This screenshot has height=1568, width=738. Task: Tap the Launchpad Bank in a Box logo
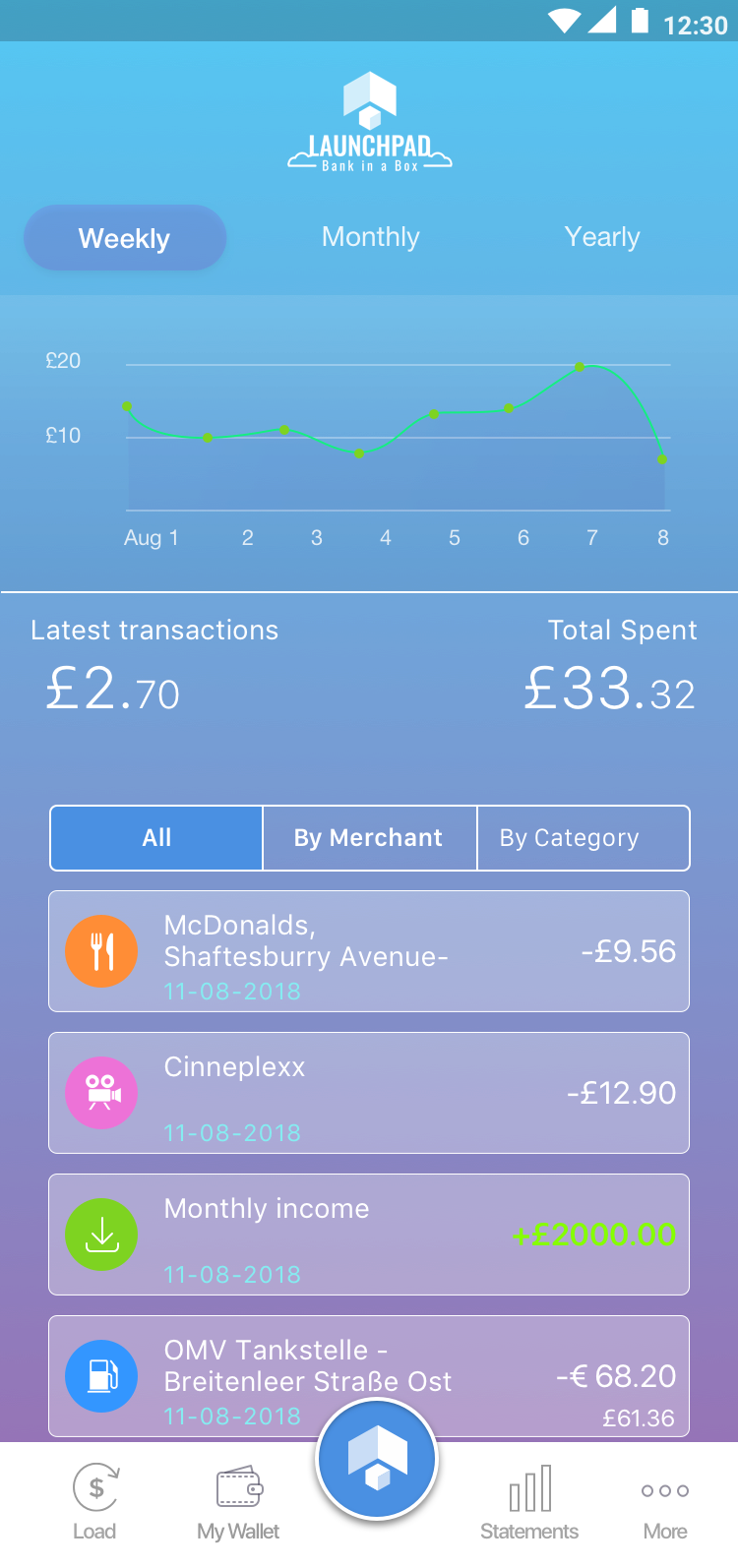tap(369, 118)
